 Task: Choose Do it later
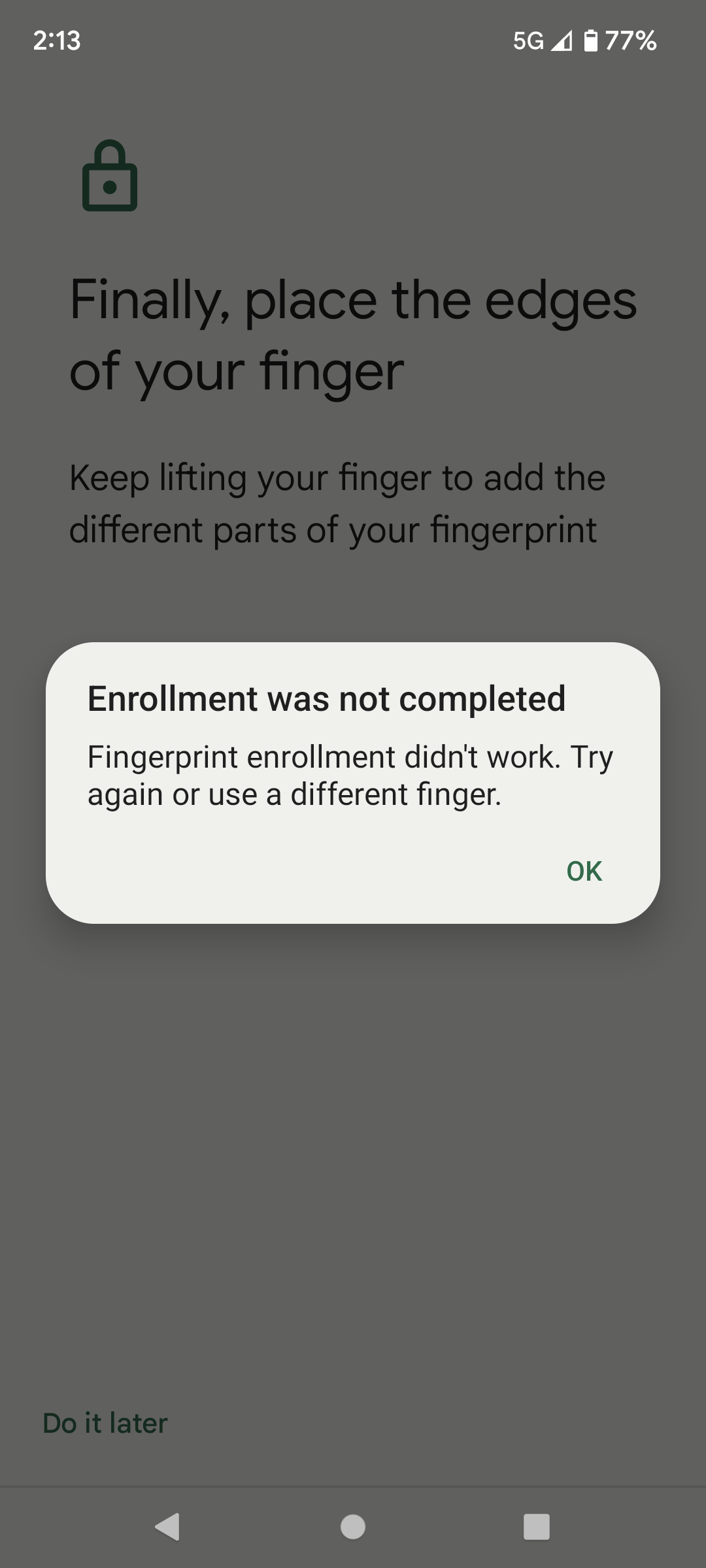105,1424
